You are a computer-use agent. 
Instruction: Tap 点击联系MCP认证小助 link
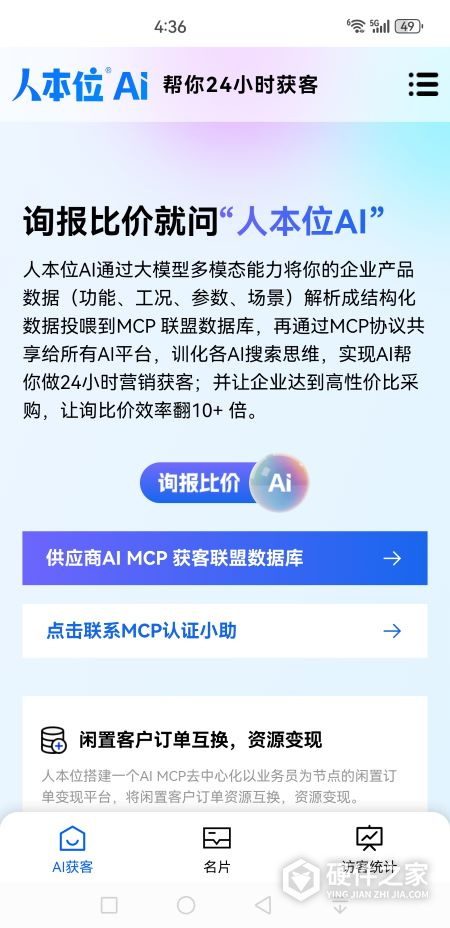click(225, 630)
